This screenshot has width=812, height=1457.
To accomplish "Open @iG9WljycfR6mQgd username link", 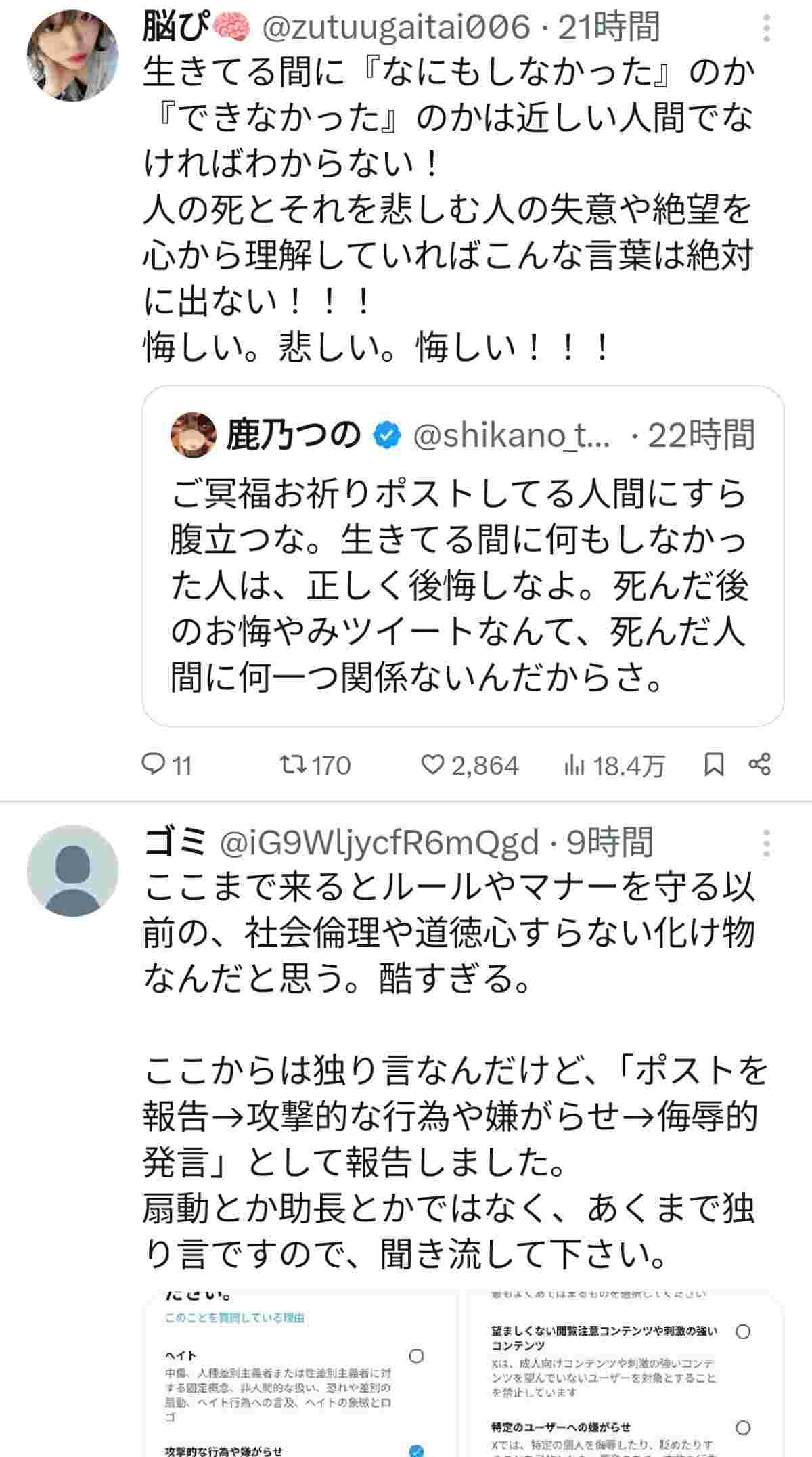I will [380, 843].
